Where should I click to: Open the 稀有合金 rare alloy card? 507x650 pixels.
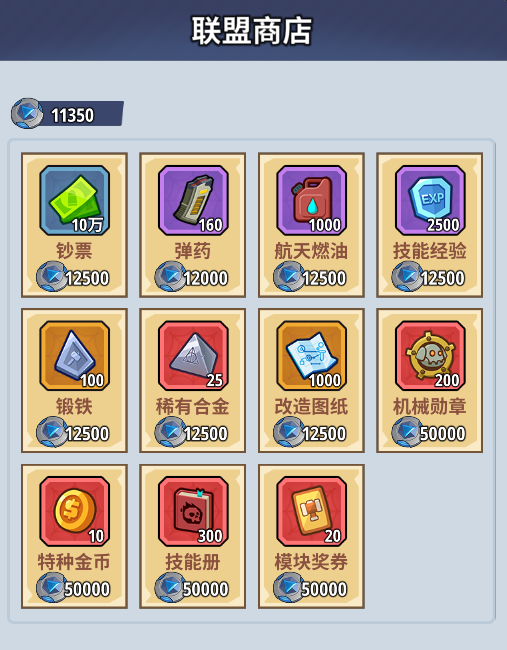click(x=193, y=380)
